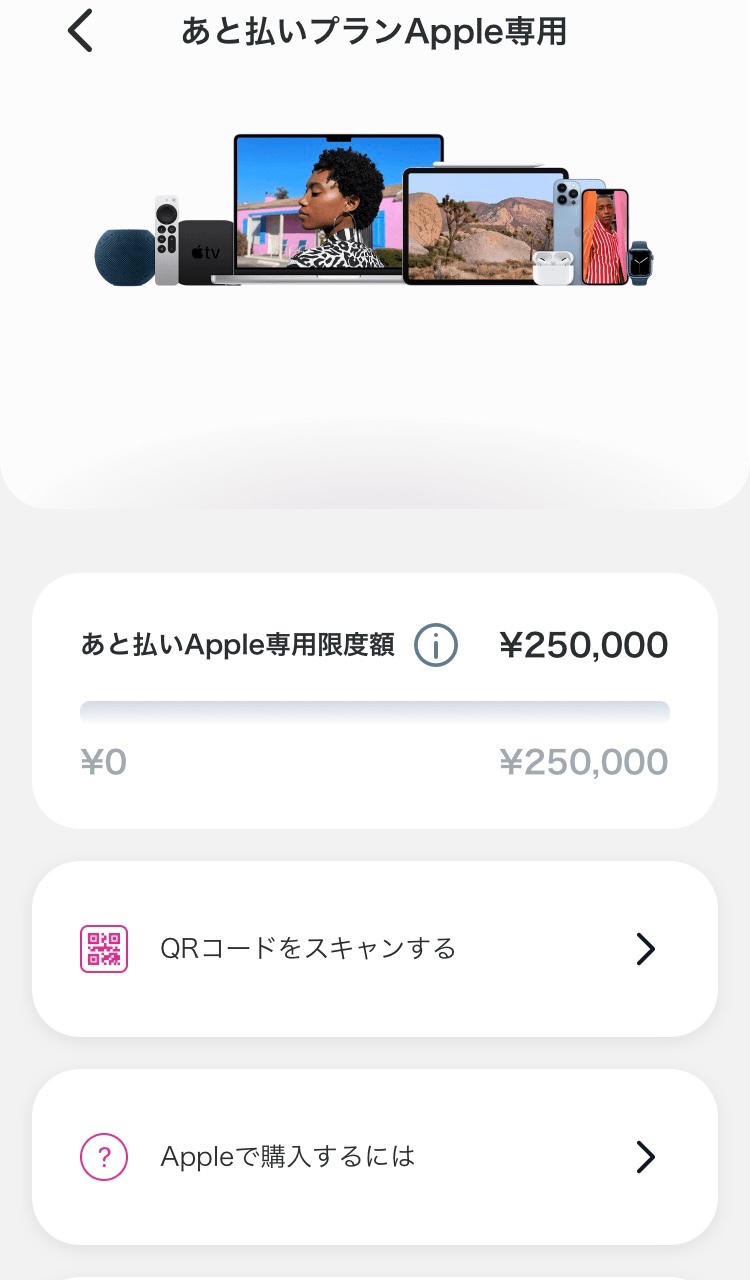The height and width of the screenshot is (1280, 750).
Task: Expand the chevron on the QR scan row
Action: coord(646,947)
